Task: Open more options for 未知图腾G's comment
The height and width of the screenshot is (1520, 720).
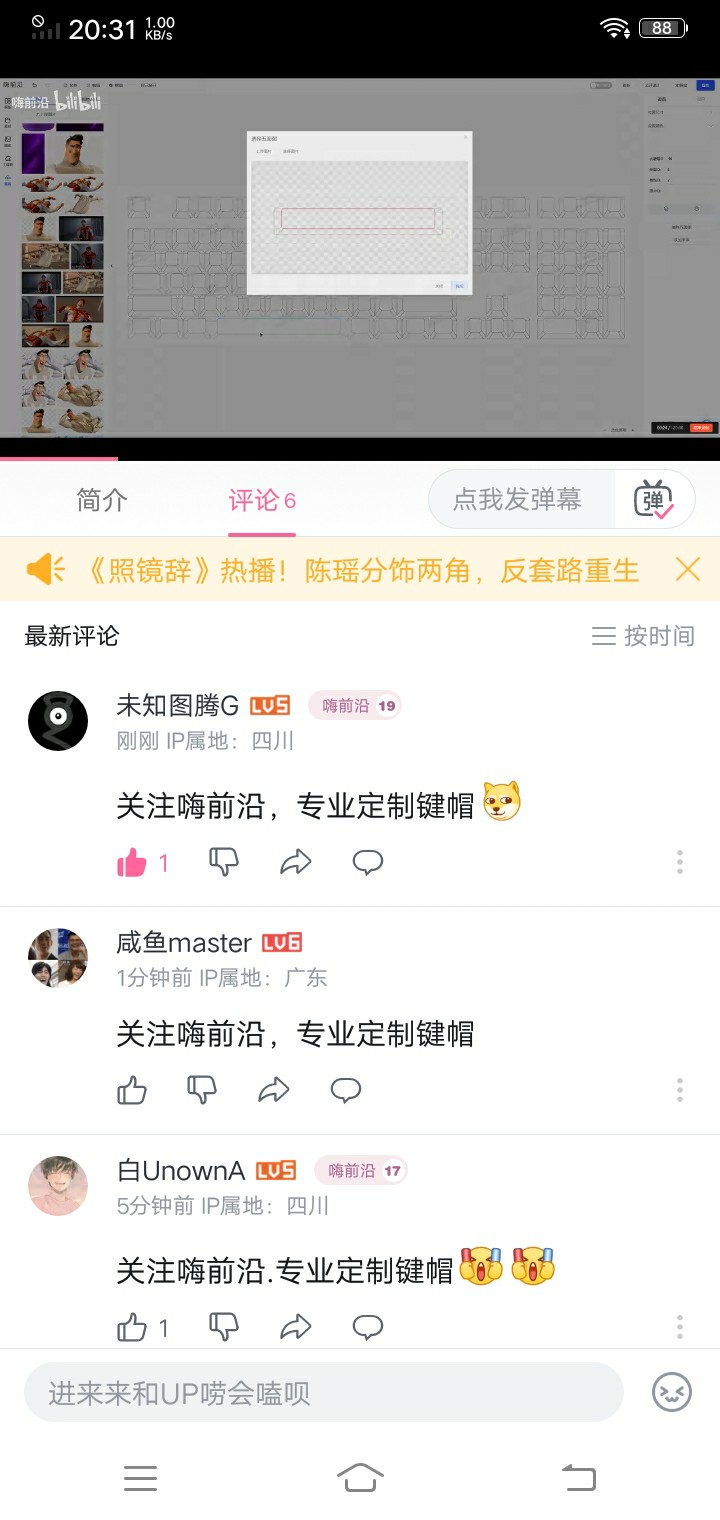Action: click(680, 862)
